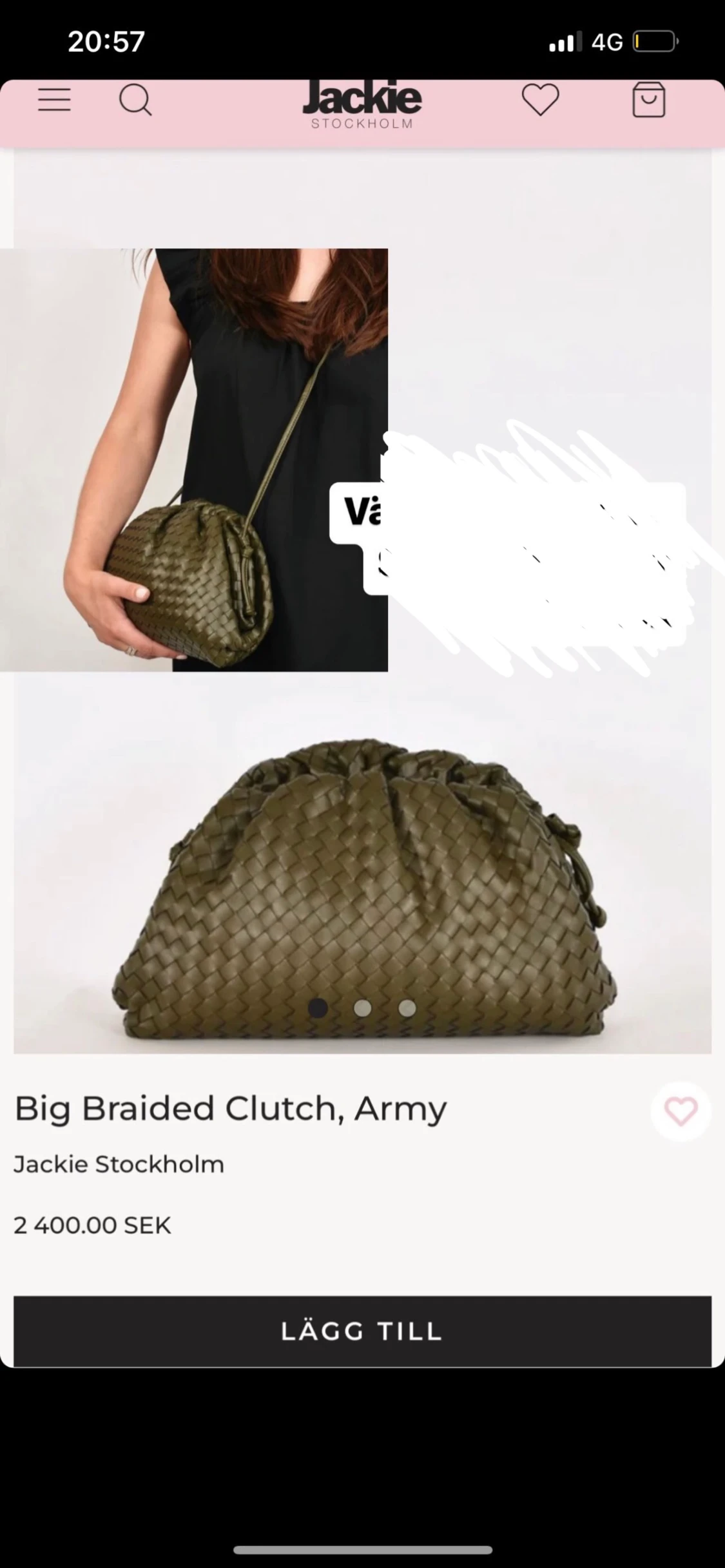Open the hamburger menu
The width and height of the screenshot is (725, 1568).
pyautogui.click(x=54, y=100)
